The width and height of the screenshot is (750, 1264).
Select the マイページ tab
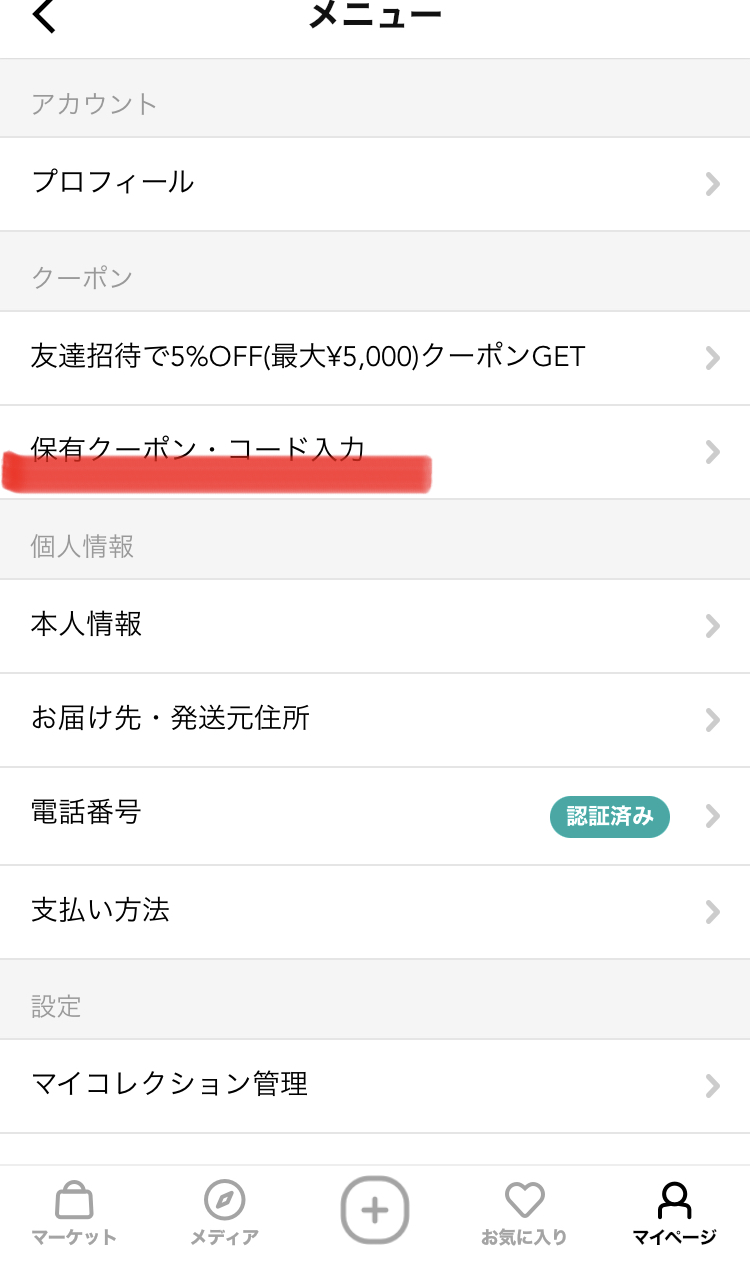pyautogui.click(x=674, y=1212)
